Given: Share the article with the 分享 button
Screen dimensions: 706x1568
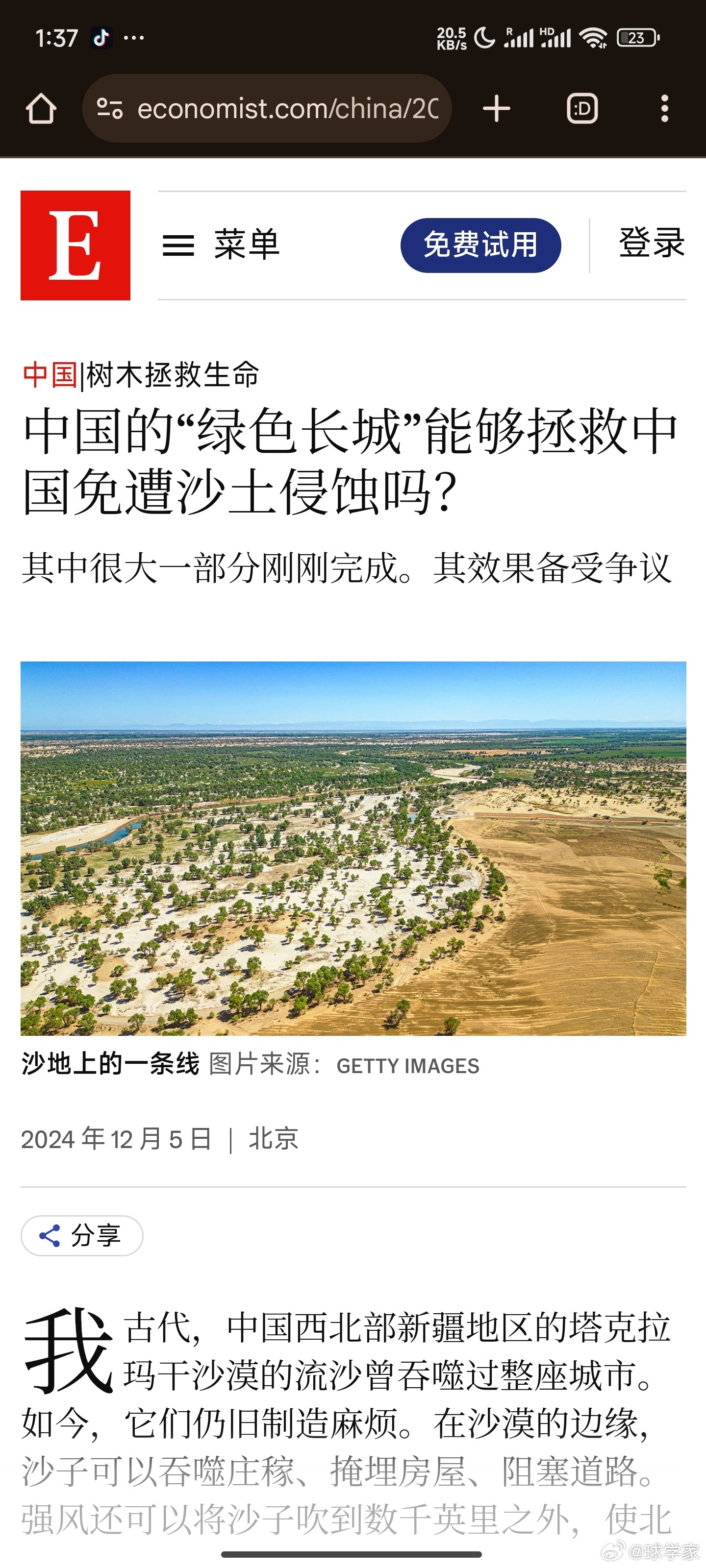Looking at the screenshot, I should [x=82, y=1236].
